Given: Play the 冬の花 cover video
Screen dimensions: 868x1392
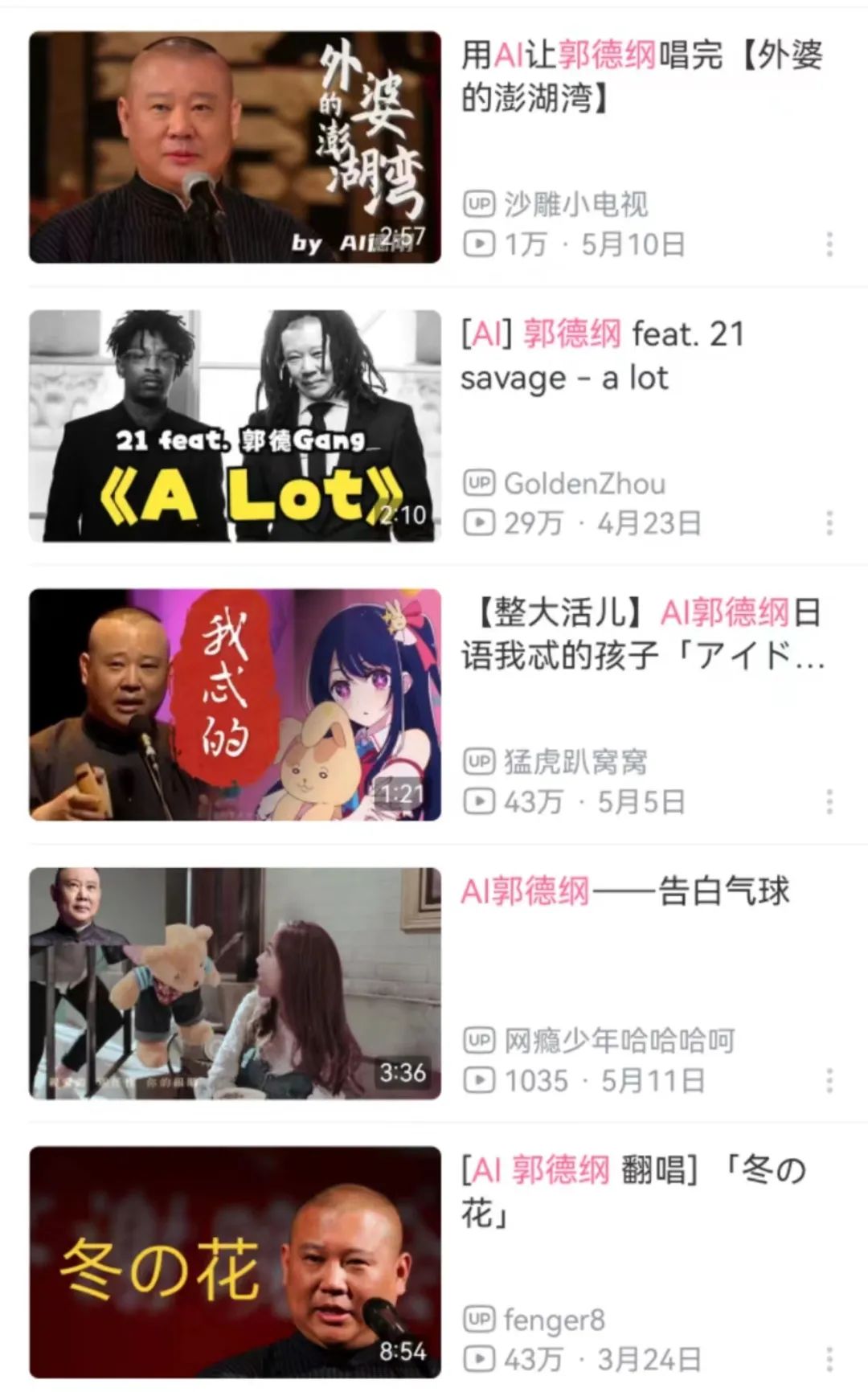Looking at the screenshot, I should (235, 1262).
